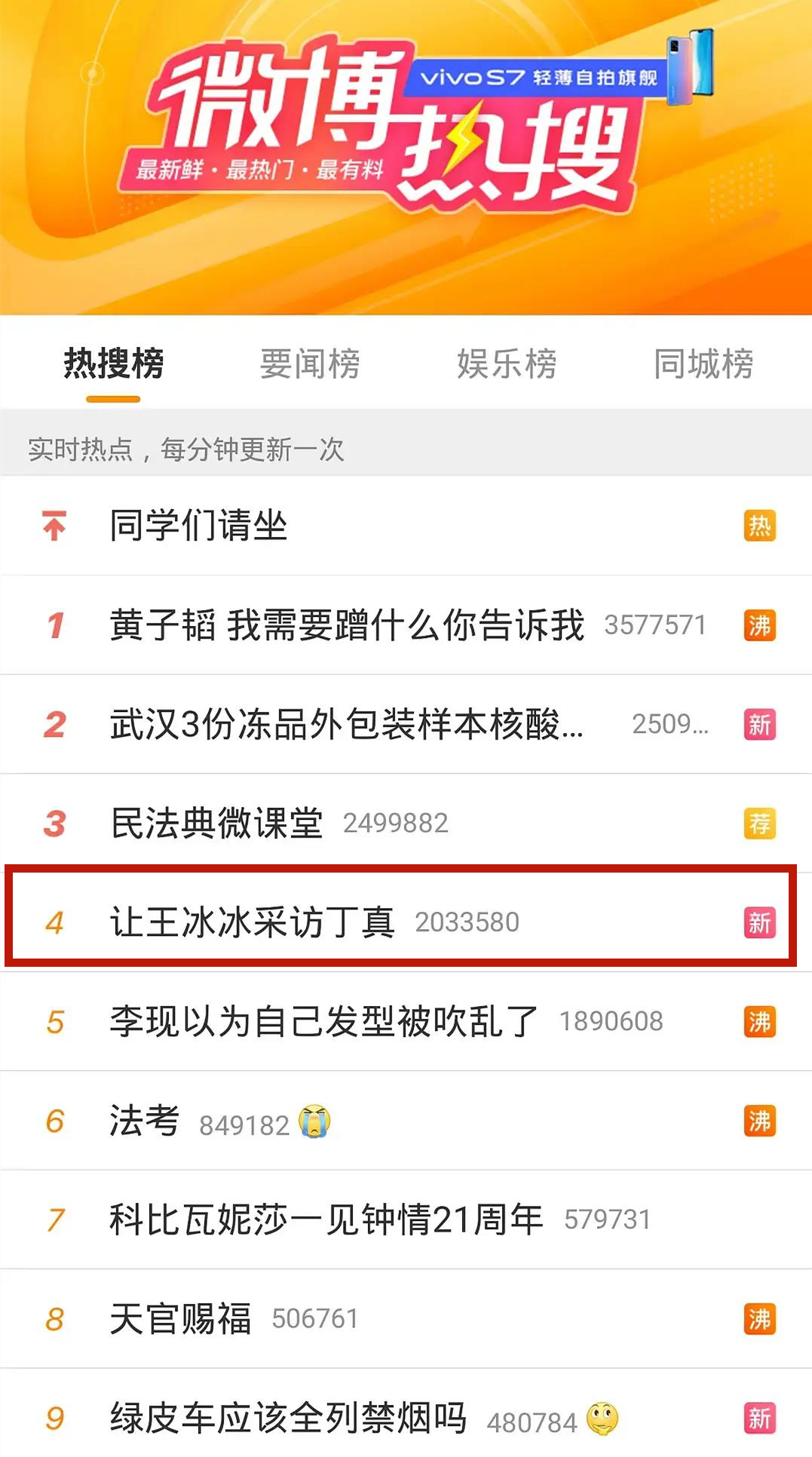
Task: Open topic 绿皮车应该全列禁烟吗
Action: pyautogui.click(x=289, y=1419)
